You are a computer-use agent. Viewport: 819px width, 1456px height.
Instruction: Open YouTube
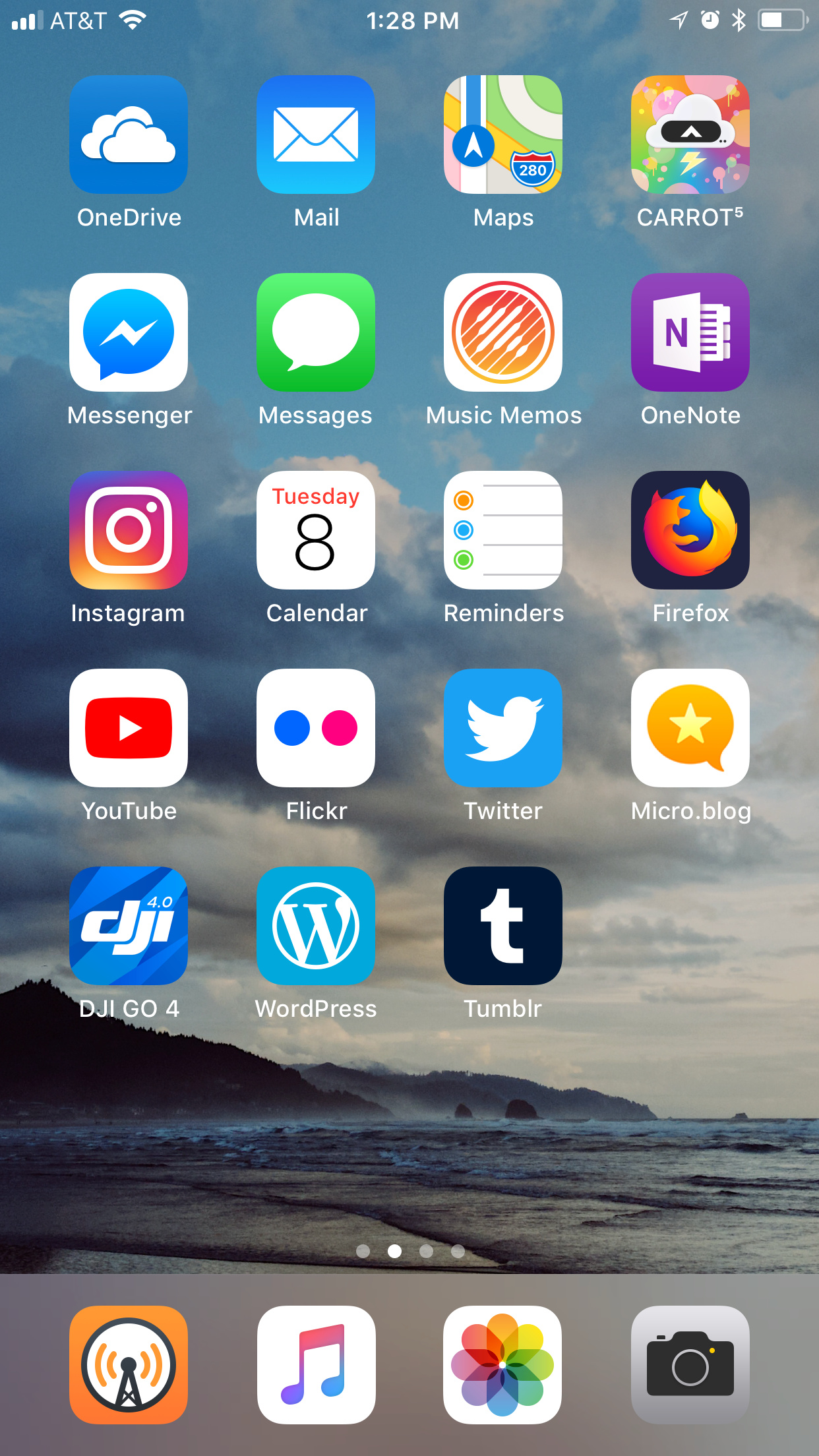pyautogui.click(x=129, y=728)
